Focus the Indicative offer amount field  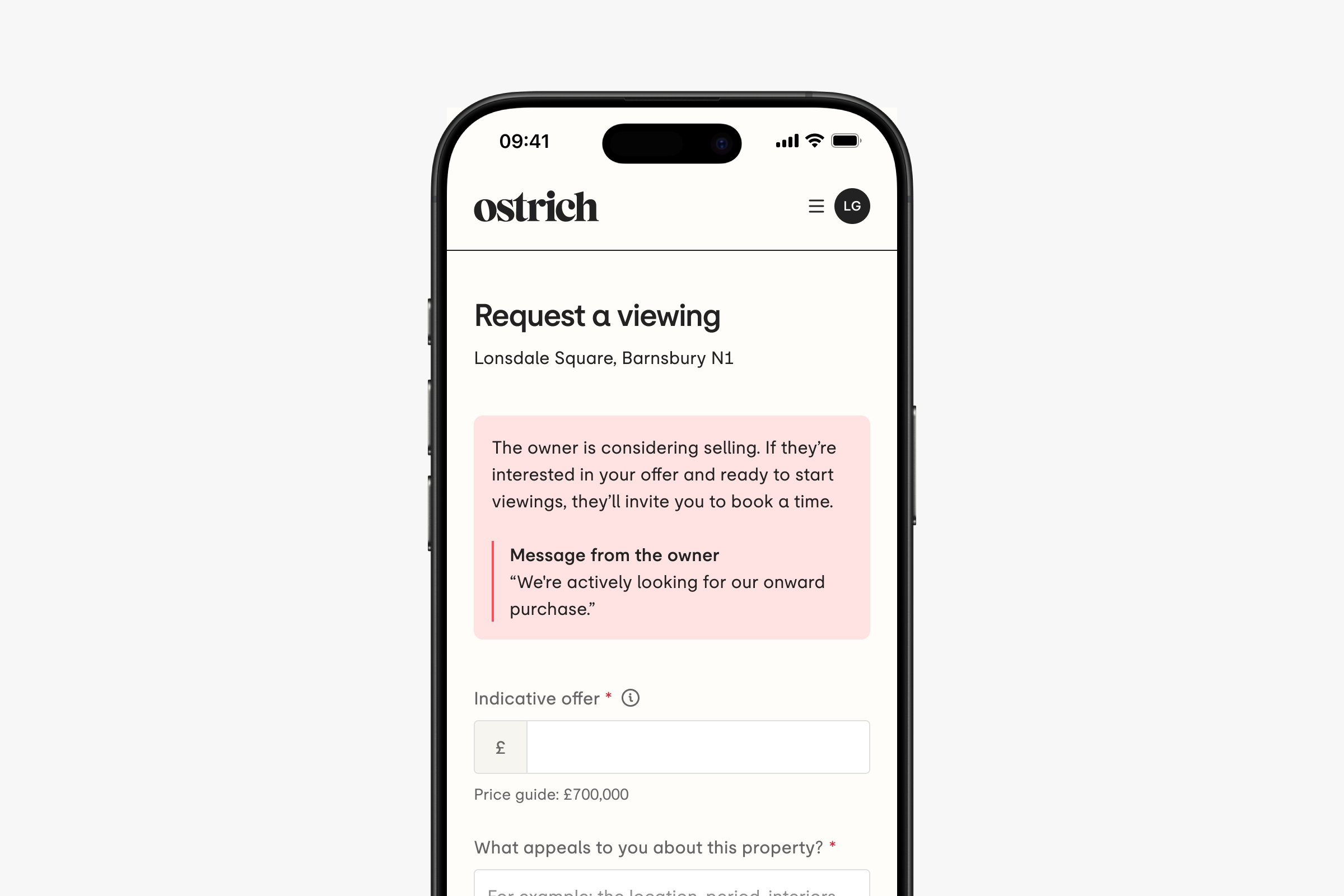click(x=697, y=747)
